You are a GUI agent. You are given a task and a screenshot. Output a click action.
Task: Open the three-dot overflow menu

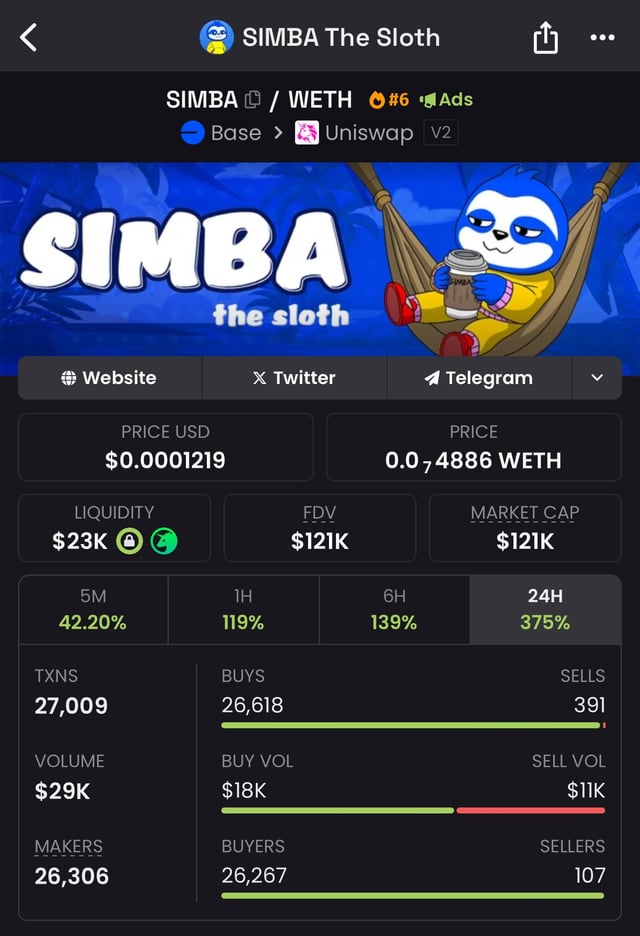(602, 38)
